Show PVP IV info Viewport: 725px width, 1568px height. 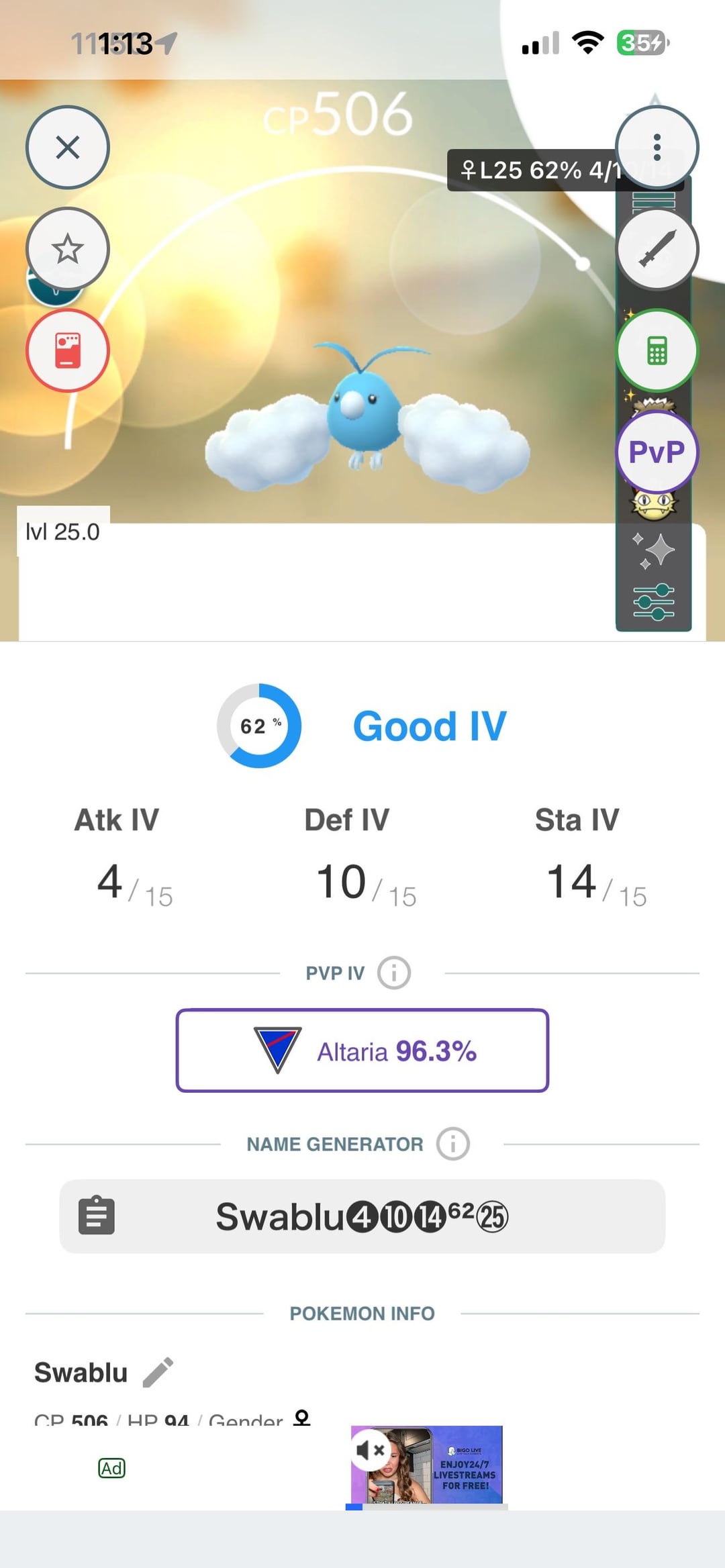coord(394,973)
